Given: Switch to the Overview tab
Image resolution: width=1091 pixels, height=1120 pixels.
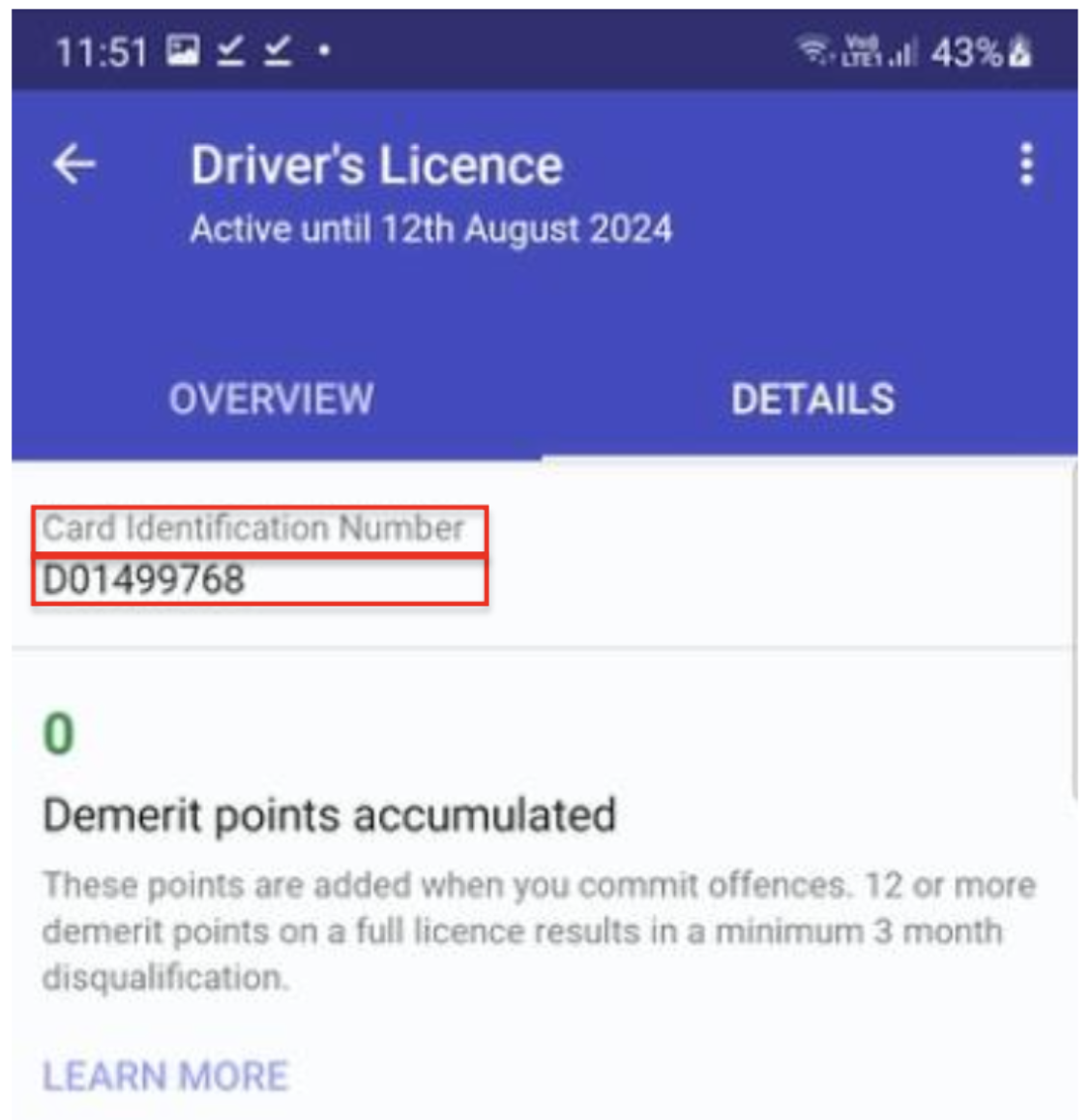Looking at the screenshot, I should (271, 399).
